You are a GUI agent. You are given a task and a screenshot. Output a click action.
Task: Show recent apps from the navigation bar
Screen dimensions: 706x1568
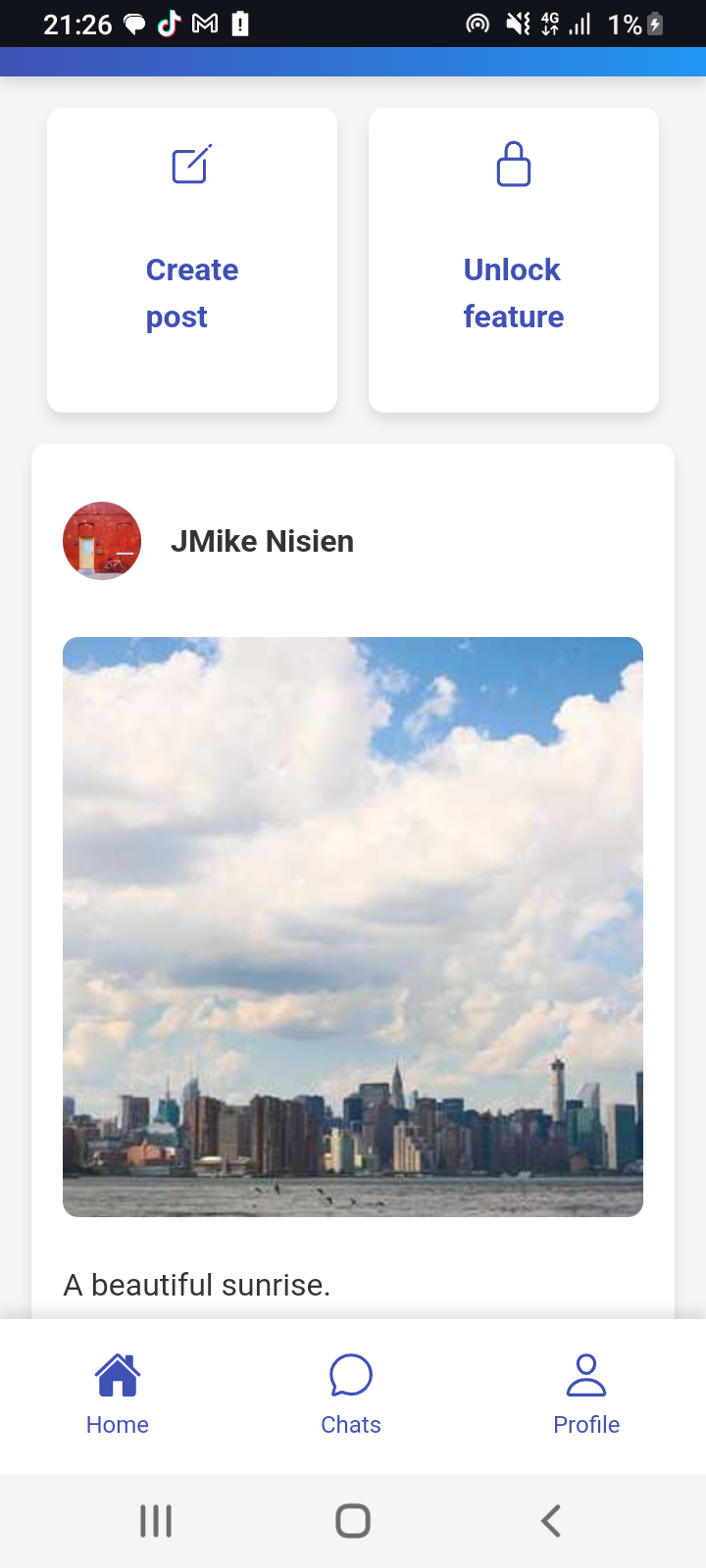pyautogui.click(x=156, y=1521)
